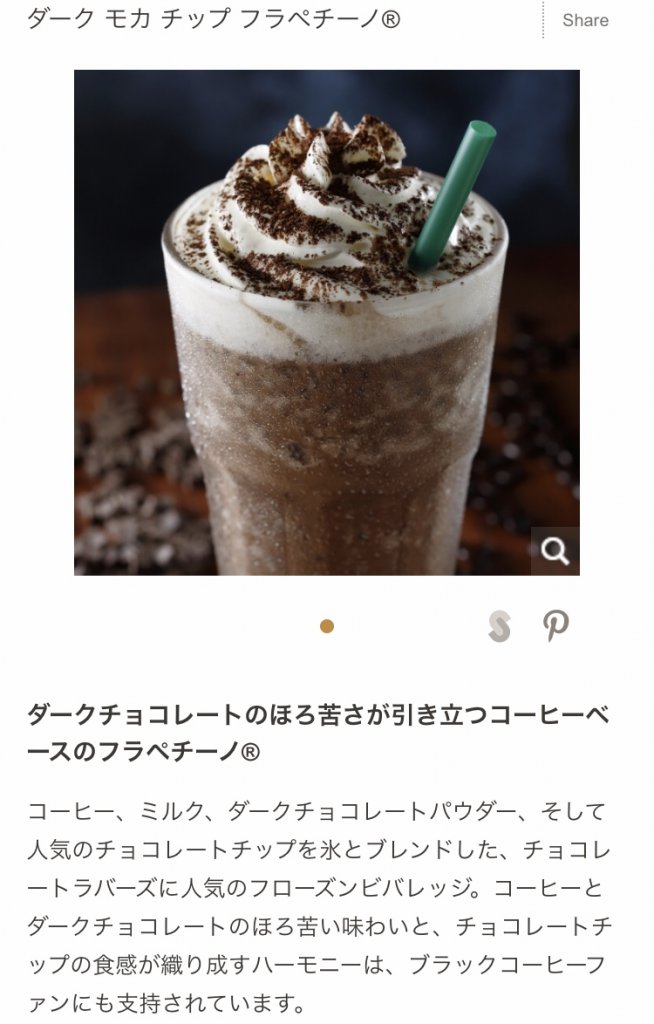Select the image carousel page dot
This screenshot has width=654, height=1024.
pyautogui.click(x=326, y=627)
